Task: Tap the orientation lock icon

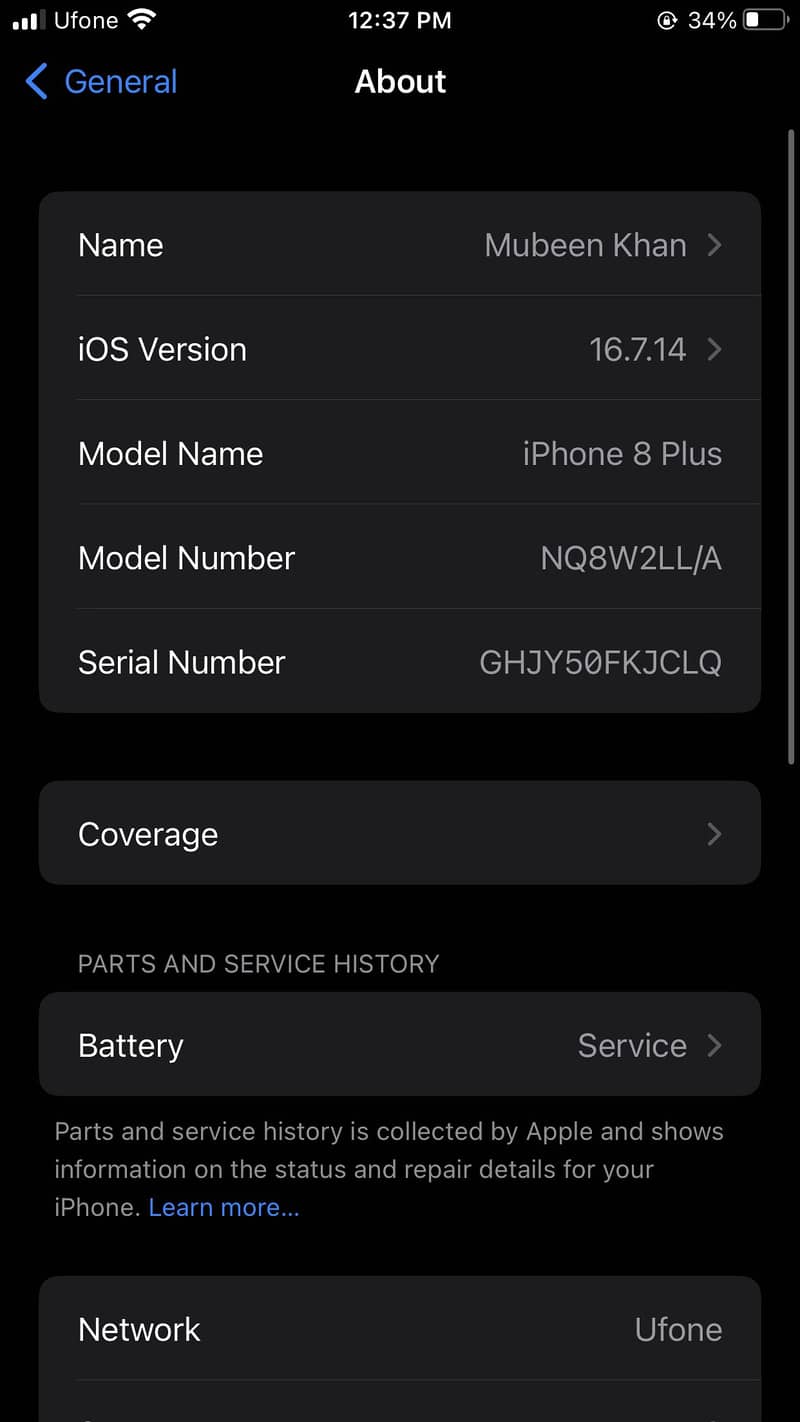Action: pos(667,20)
